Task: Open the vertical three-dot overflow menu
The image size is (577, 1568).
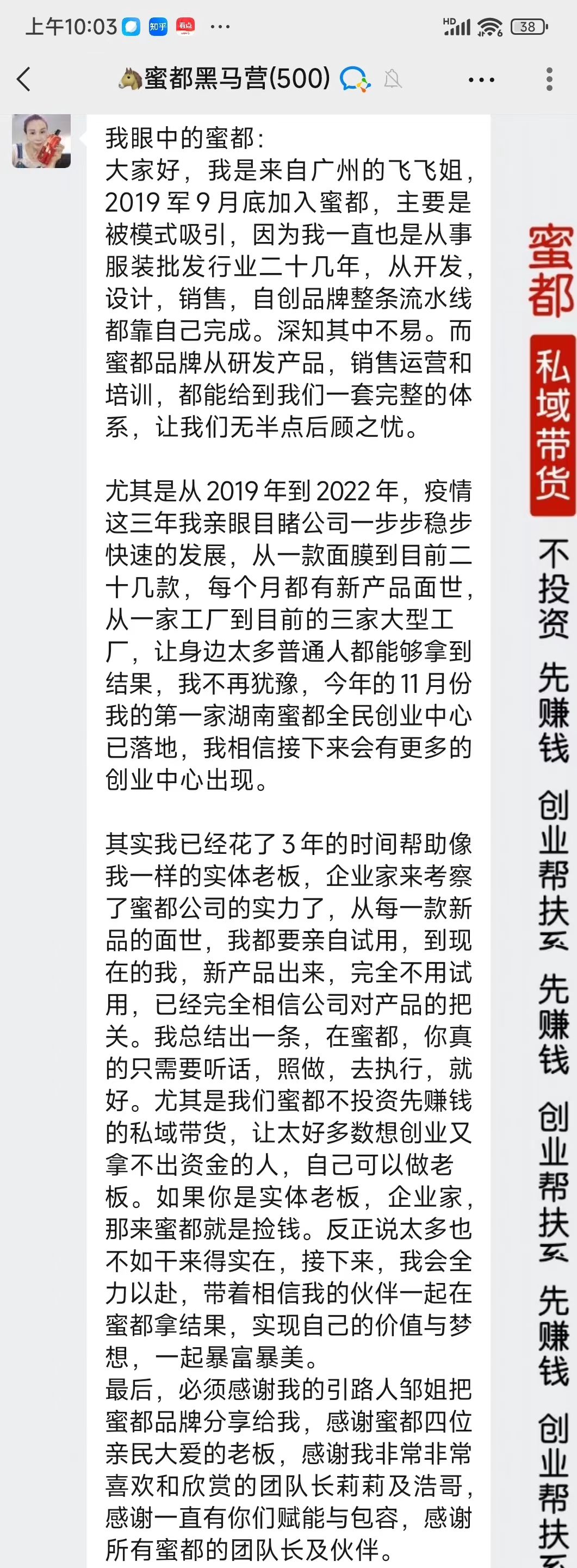Action: (549, 80)
